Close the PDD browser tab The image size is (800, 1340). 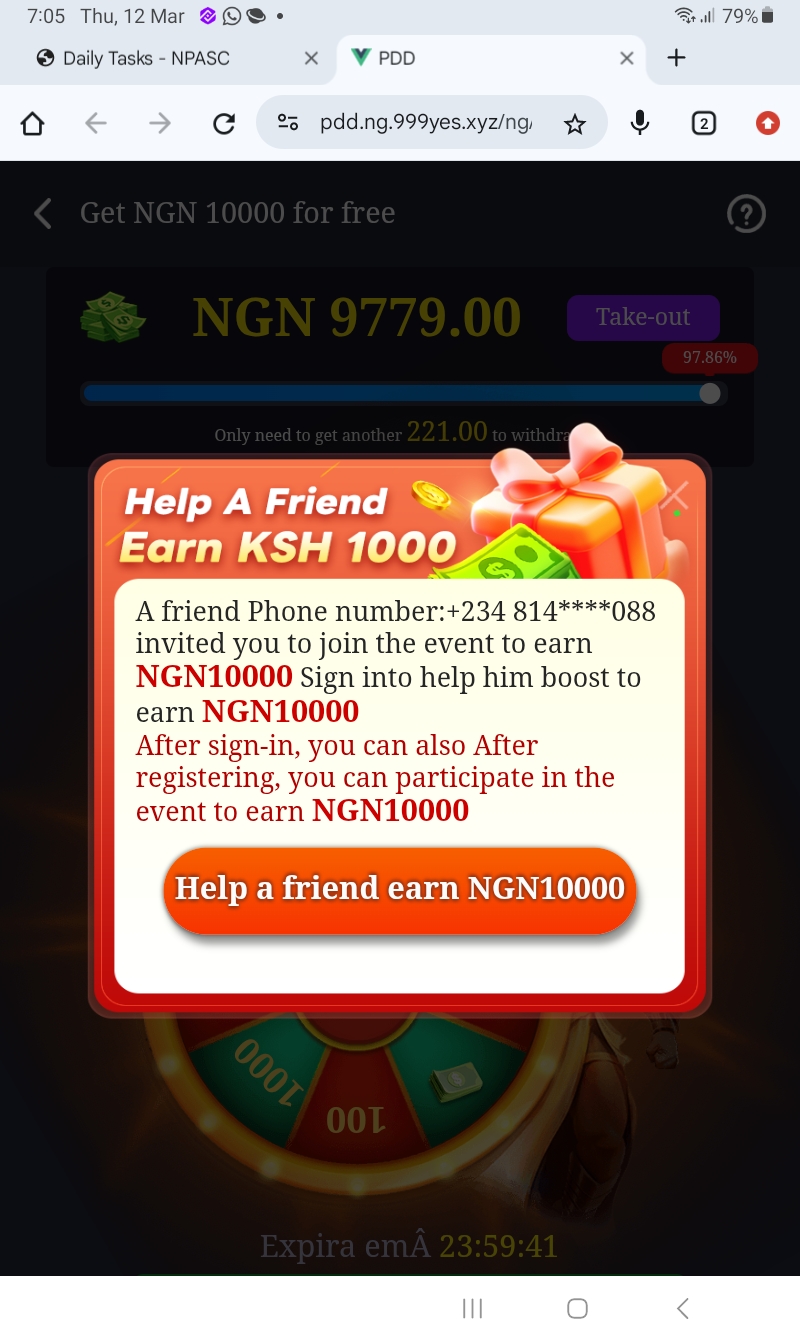click(x=627, y=58)
